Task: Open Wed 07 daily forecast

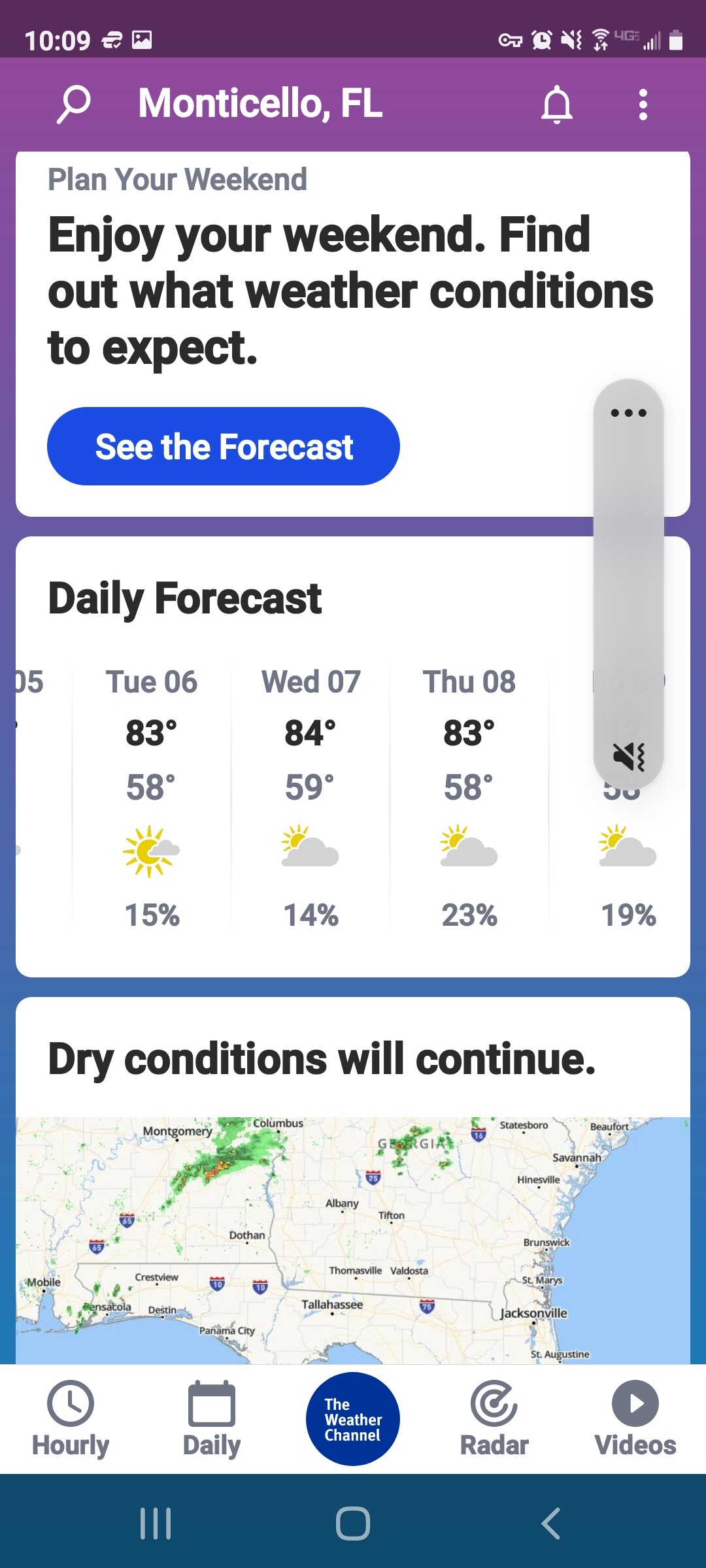Action: coord(311,797)
